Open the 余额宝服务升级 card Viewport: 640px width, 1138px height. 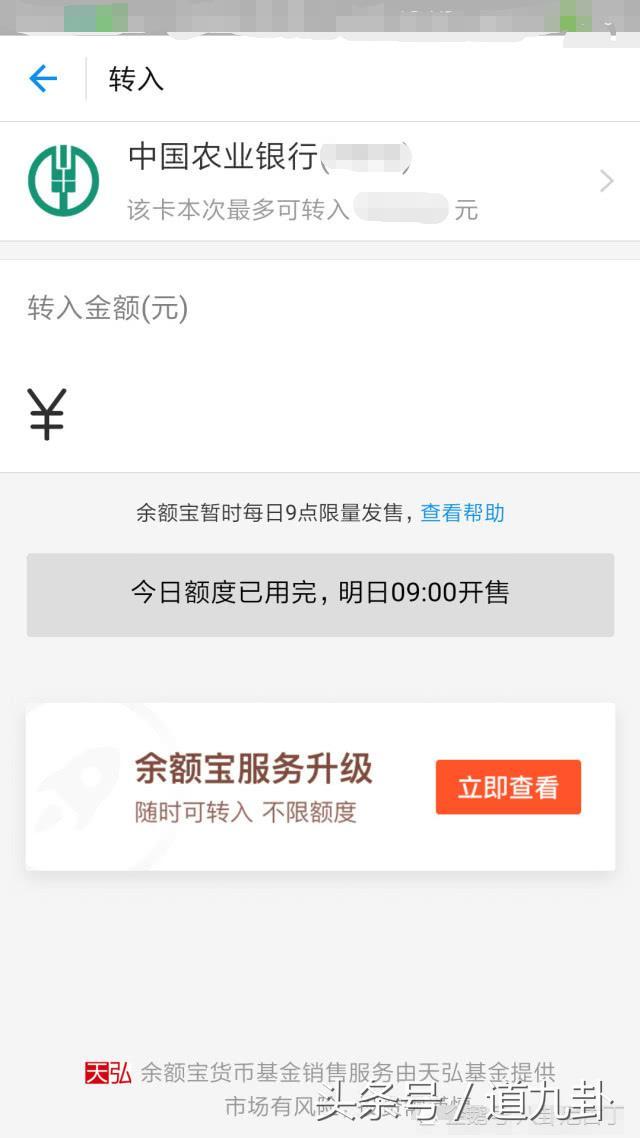coord(320,787)
